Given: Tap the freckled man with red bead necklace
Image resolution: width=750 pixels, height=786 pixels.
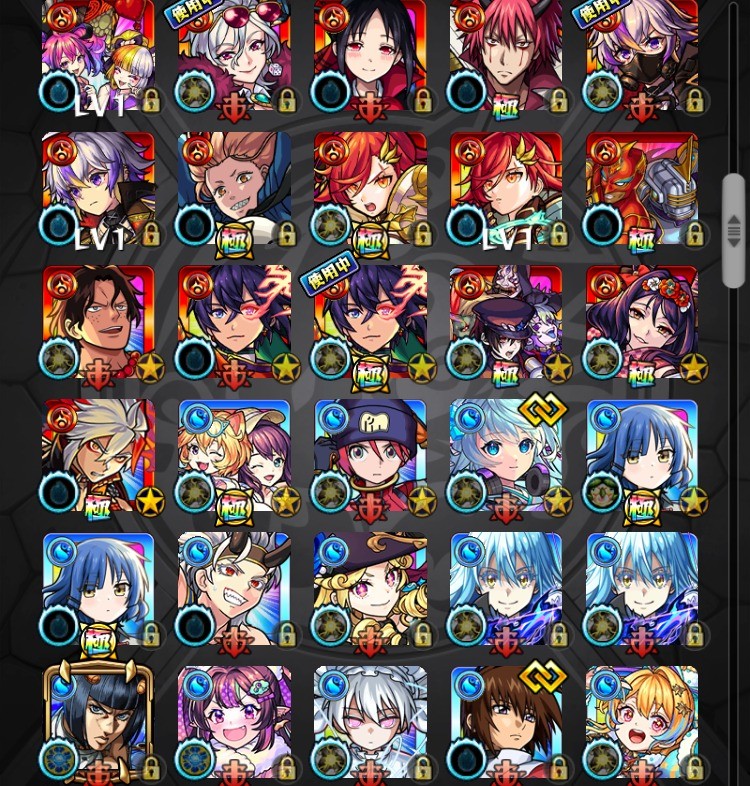Looking at the screenshot, I should coord(98,322).
